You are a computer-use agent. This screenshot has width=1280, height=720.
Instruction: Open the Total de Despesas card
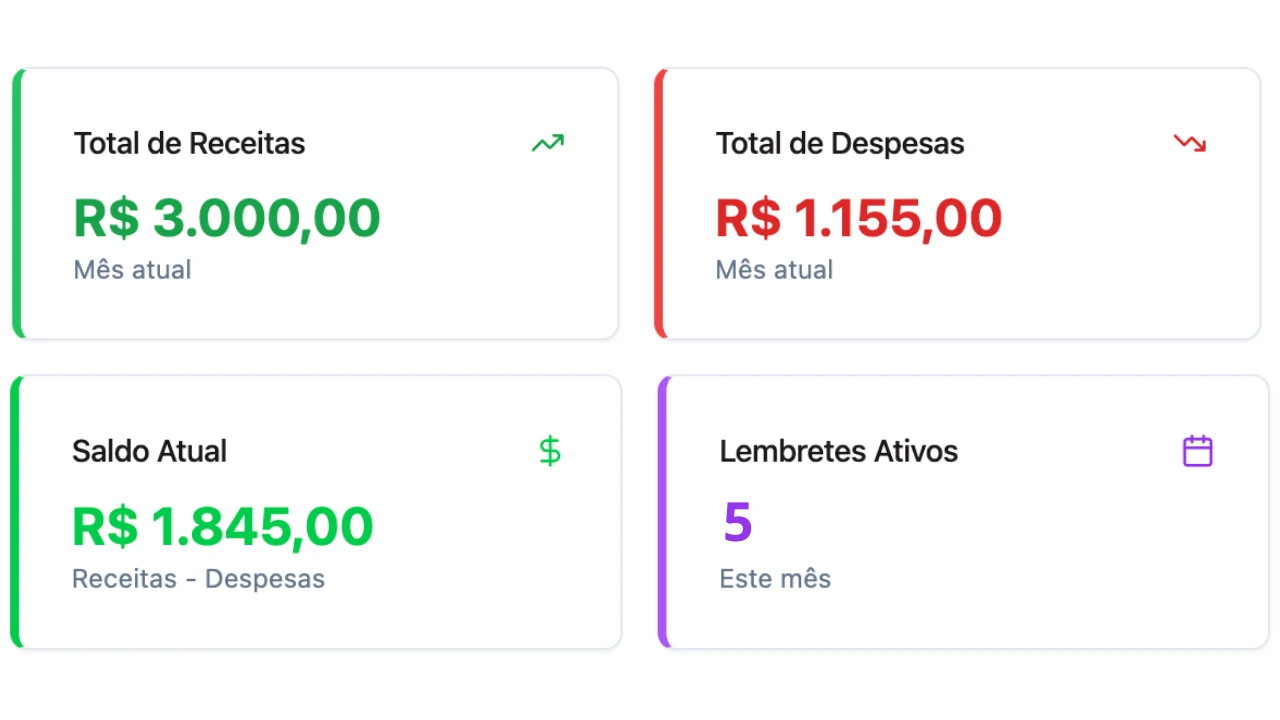958,204
